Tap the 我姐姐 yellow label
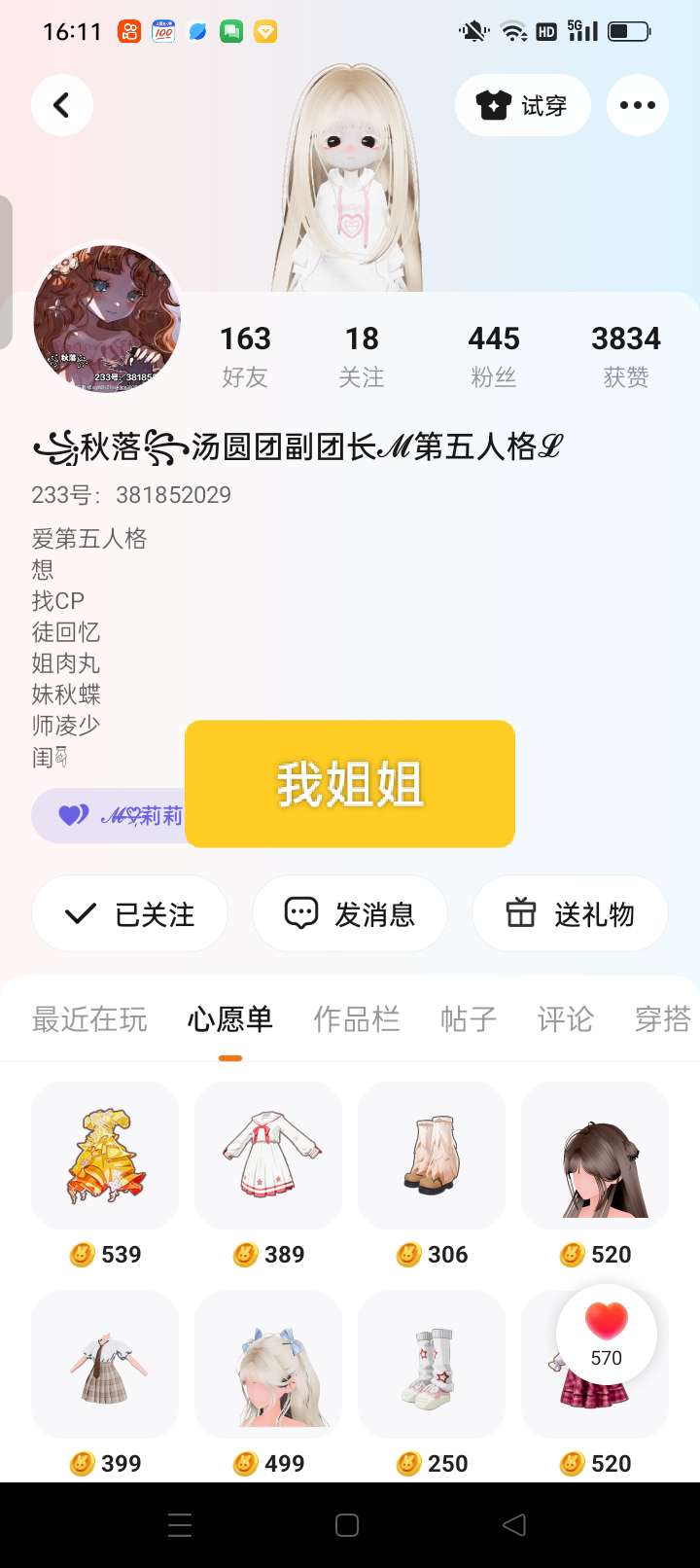 tap(350, 784)
